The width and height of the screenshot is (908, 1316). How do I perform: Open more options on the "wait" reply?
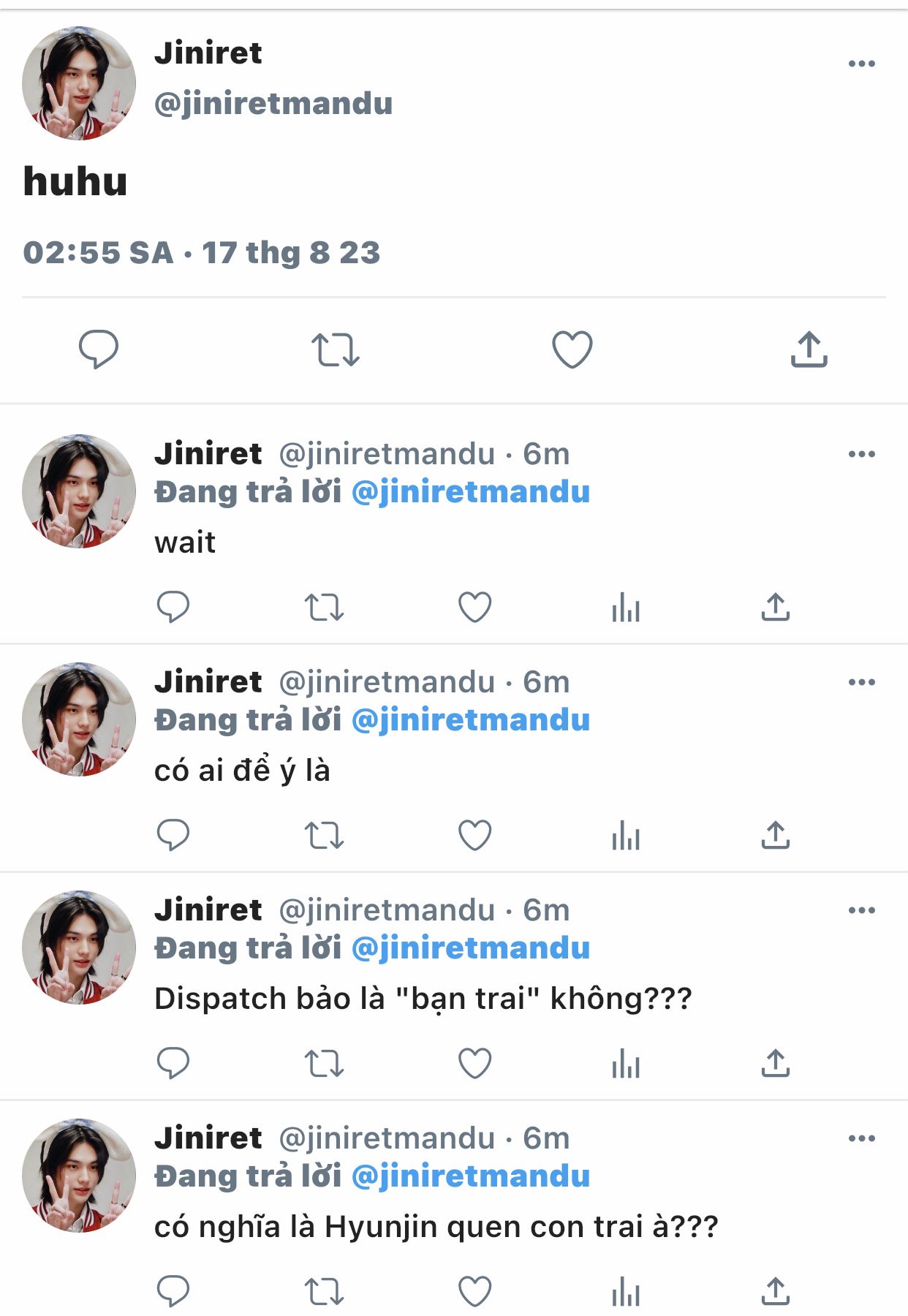tap(861, 454)
